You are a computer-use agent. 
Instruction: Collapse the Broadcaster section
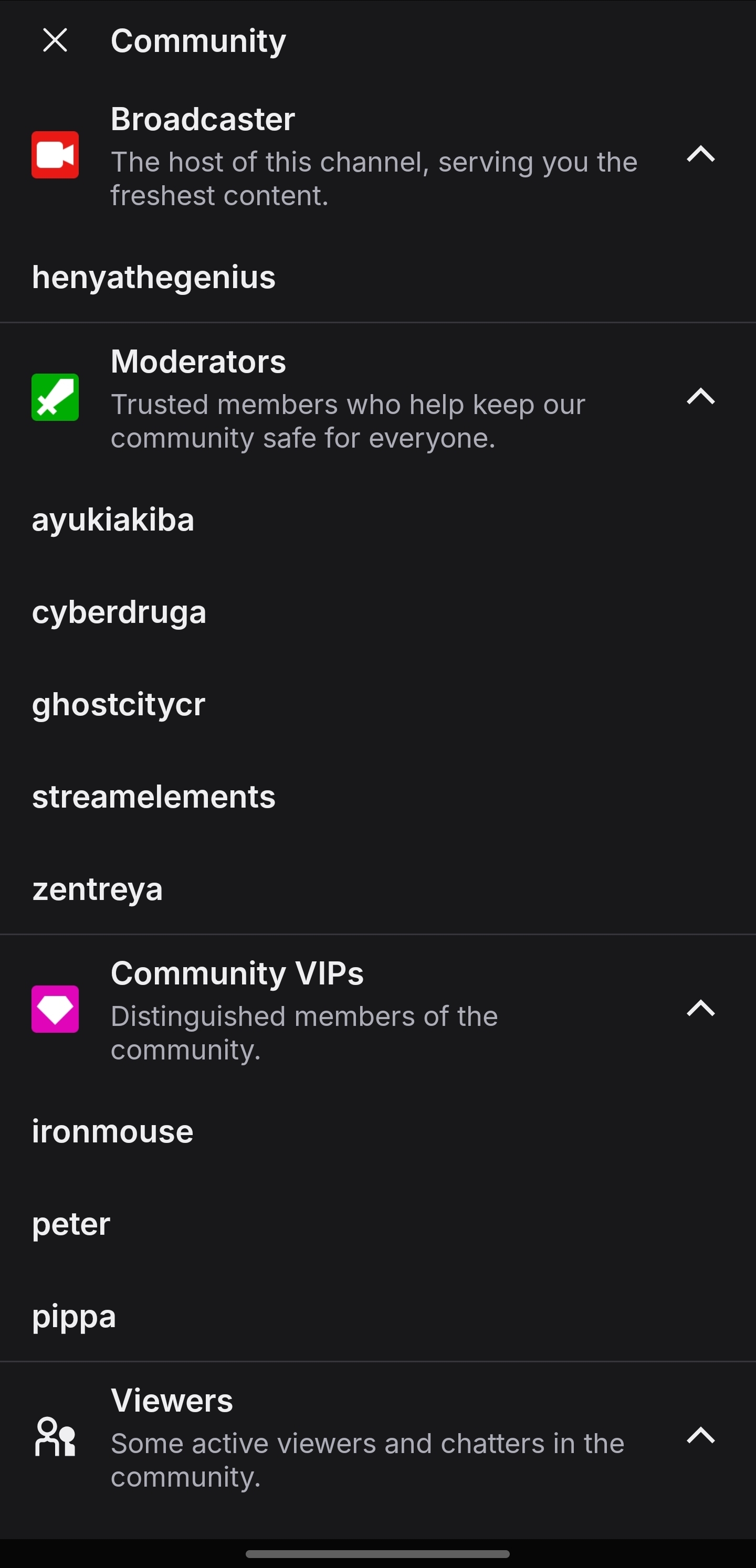point(700,154)
